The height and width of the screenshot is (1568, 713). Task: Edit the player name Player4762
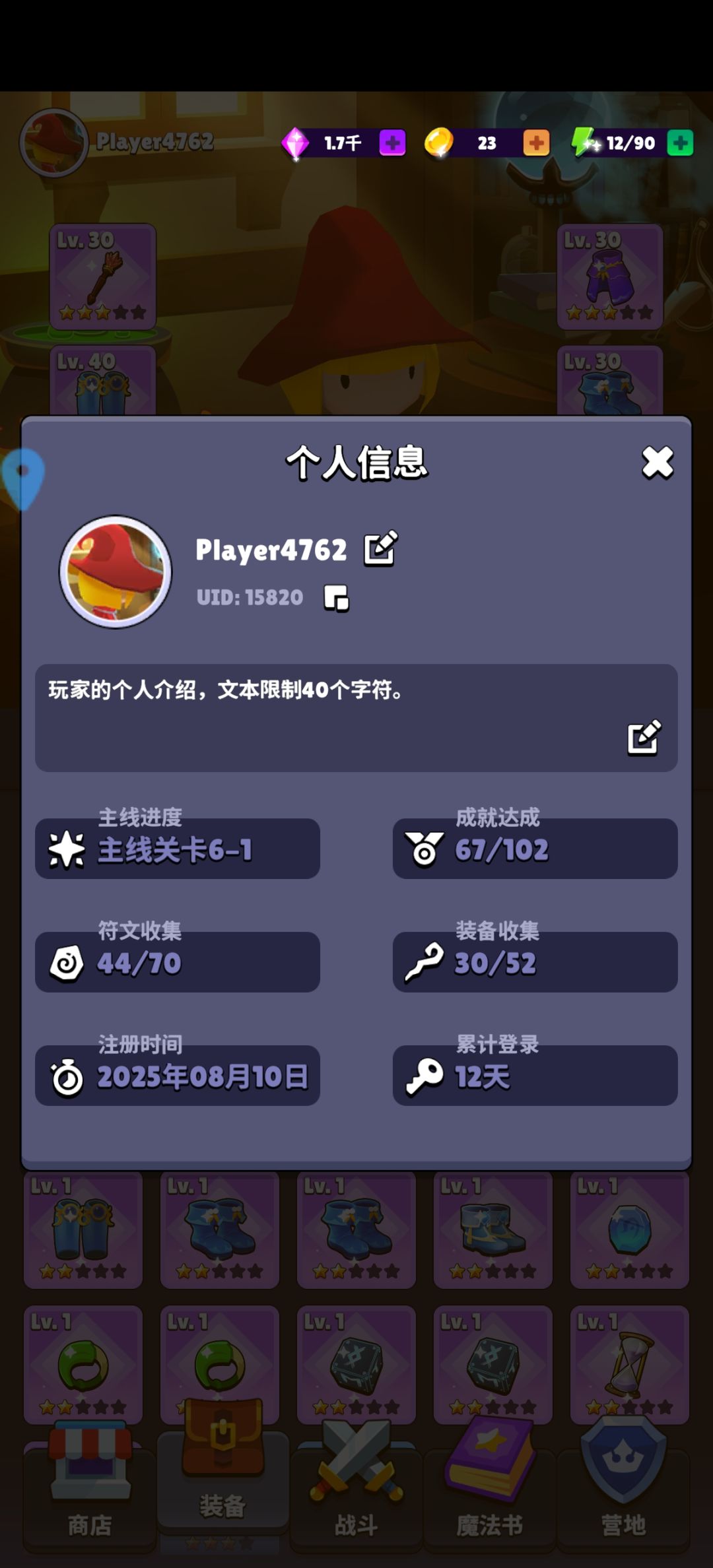click(x=381, y=548)
